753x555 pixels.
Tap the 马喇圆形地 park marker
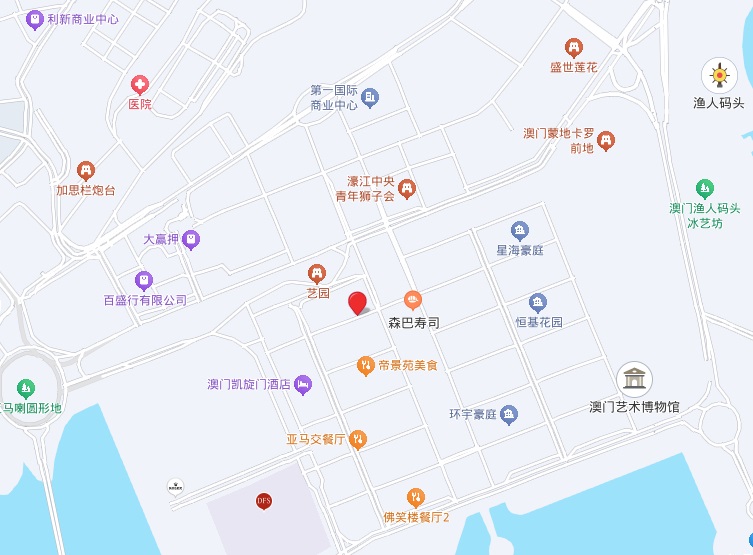(x=24, y=388)
